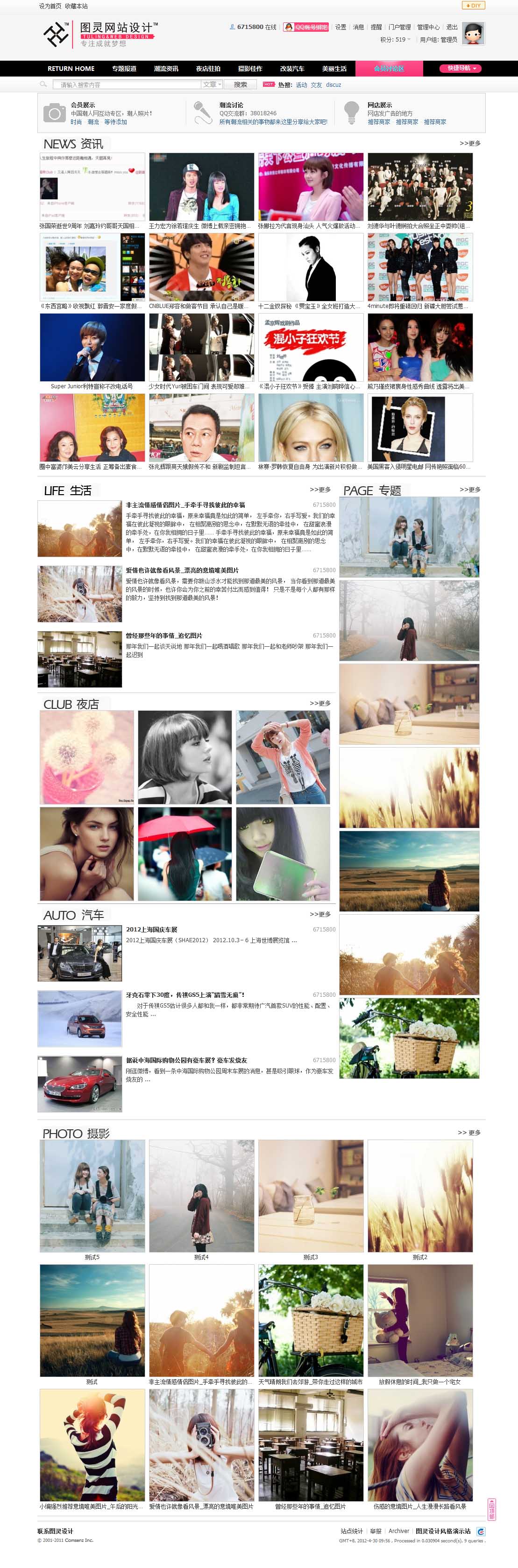The image size is (518, 1568).
Task: Switch to the 专题报道 section
Action: (x=124, y=69)
